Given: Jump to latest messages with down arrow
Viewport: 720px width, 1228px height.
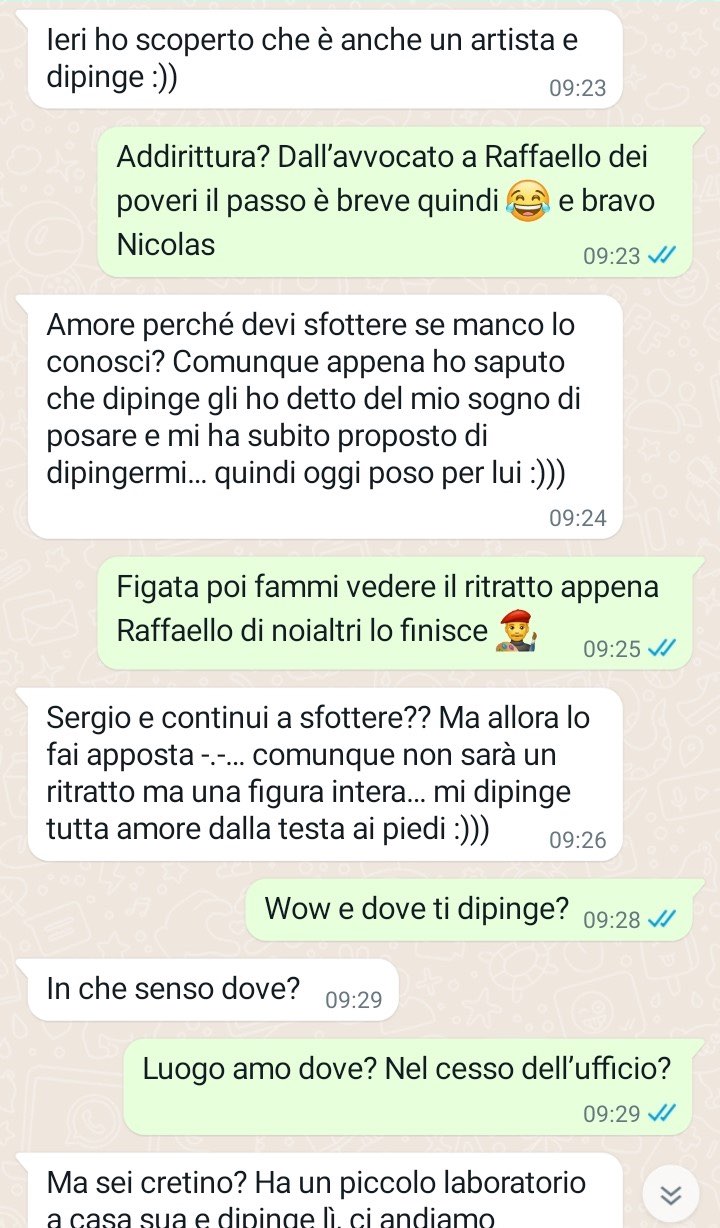Looking at the screenshot, I should pyautogui.click(x=672, y=1195).
